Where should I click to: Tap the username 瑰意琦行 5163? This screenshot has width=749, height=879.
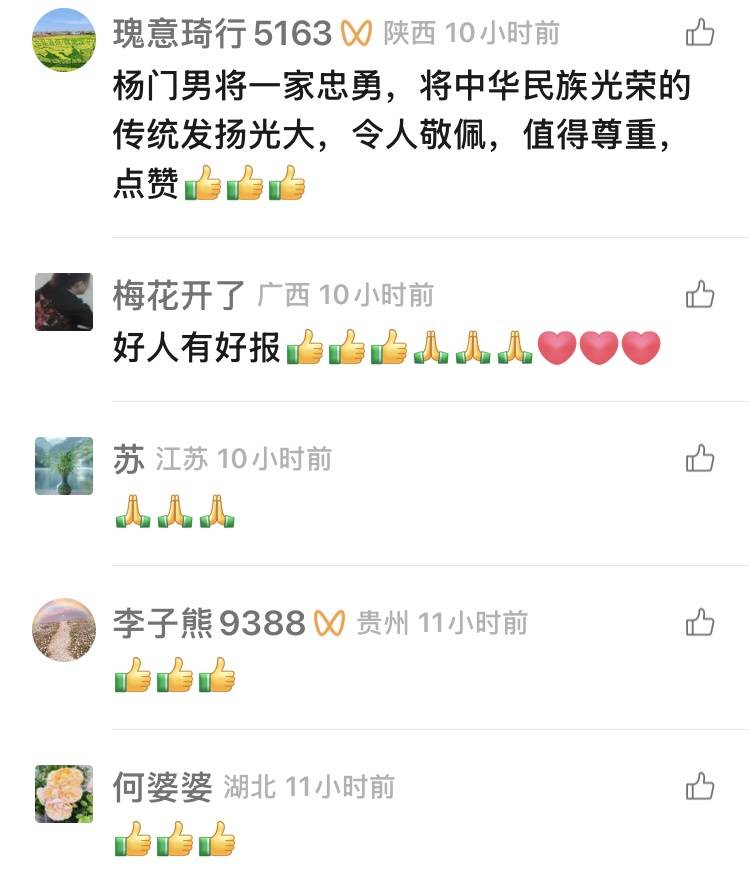tap(222, 34)
